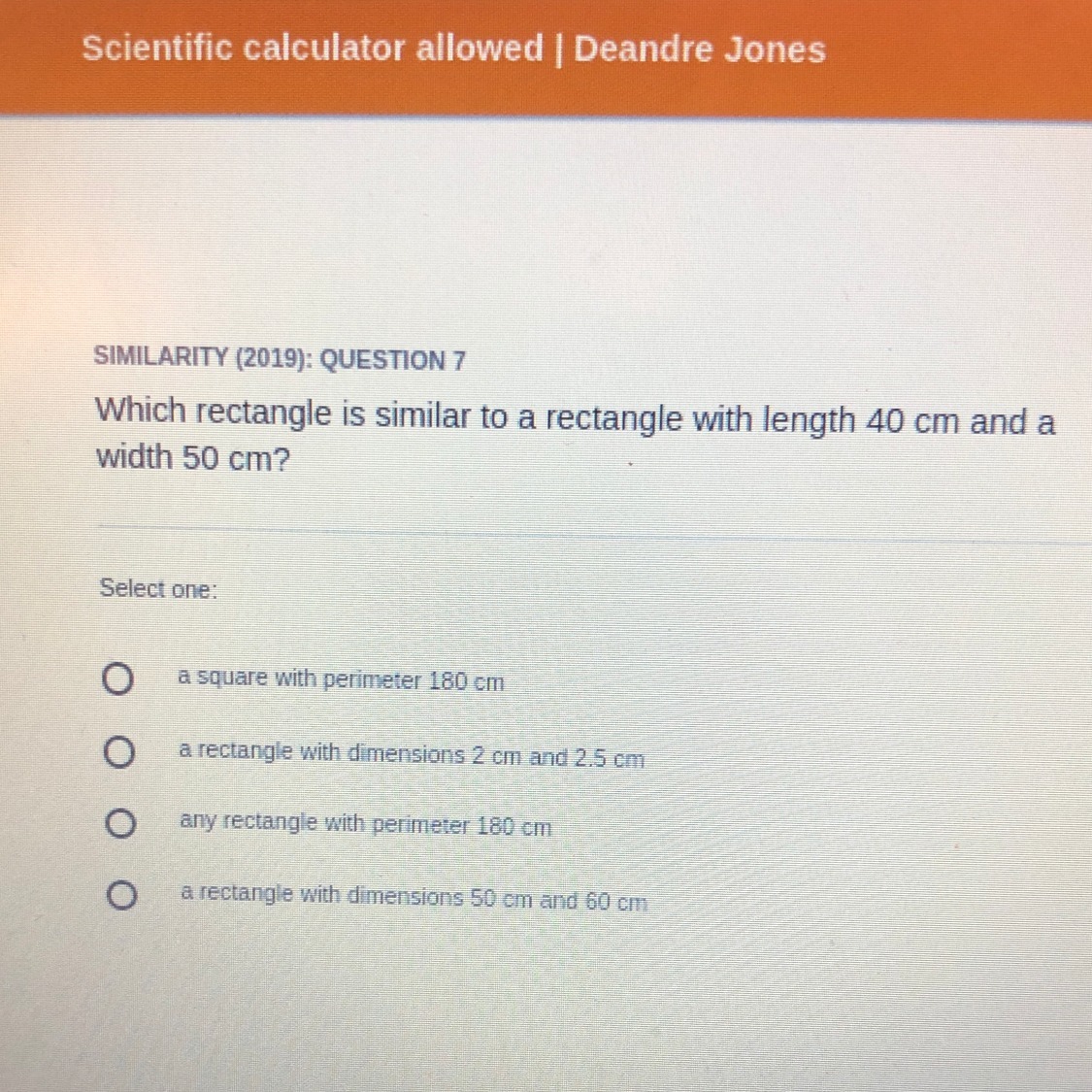The height and width of the screenshot is (1092, 1092).
Task: Choose rectangle with dimensions 2 cm and 2.5 cm
Action: point(118,752)
